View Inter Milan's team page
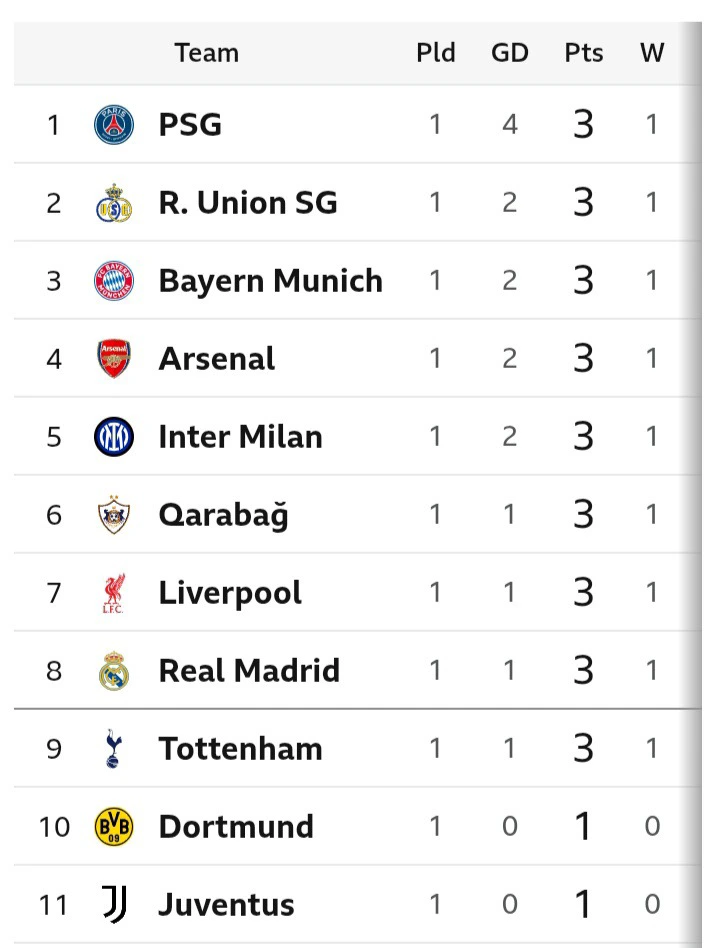The image size is (716, 948). point(240,437)
